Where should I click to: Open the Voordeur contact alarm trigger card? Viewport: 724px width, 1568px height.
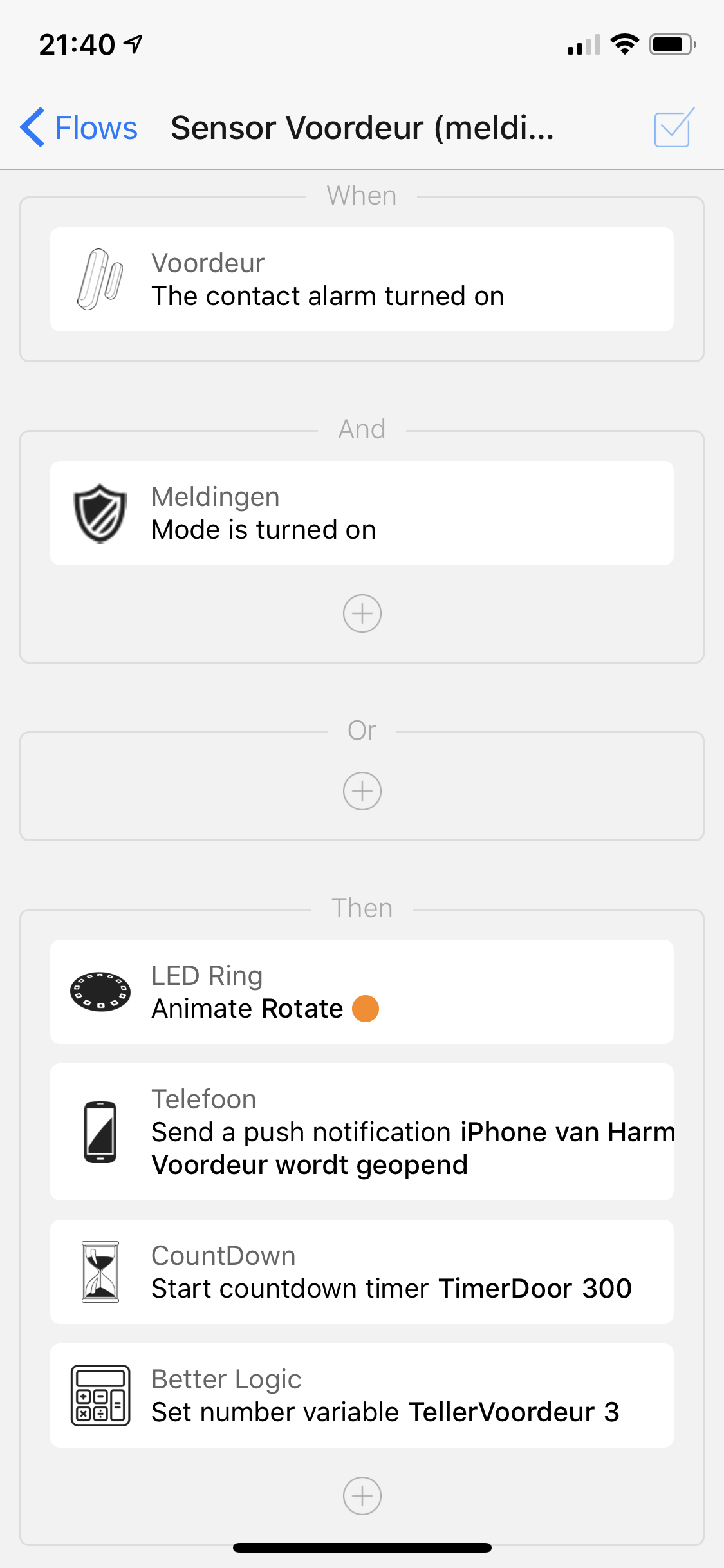tap(362, 280)
